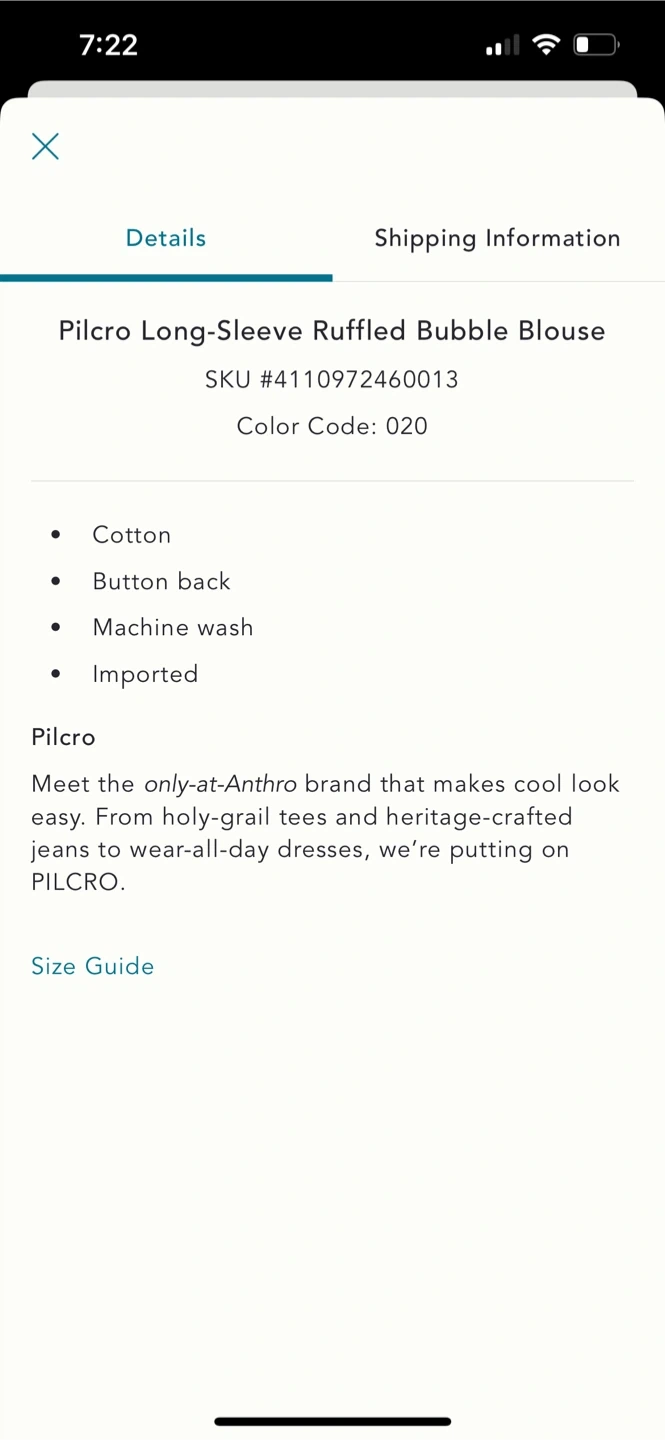Select the Details tab
Image resolution: width=665 pixels, height=1440 pixels.
tap(166, 238)
